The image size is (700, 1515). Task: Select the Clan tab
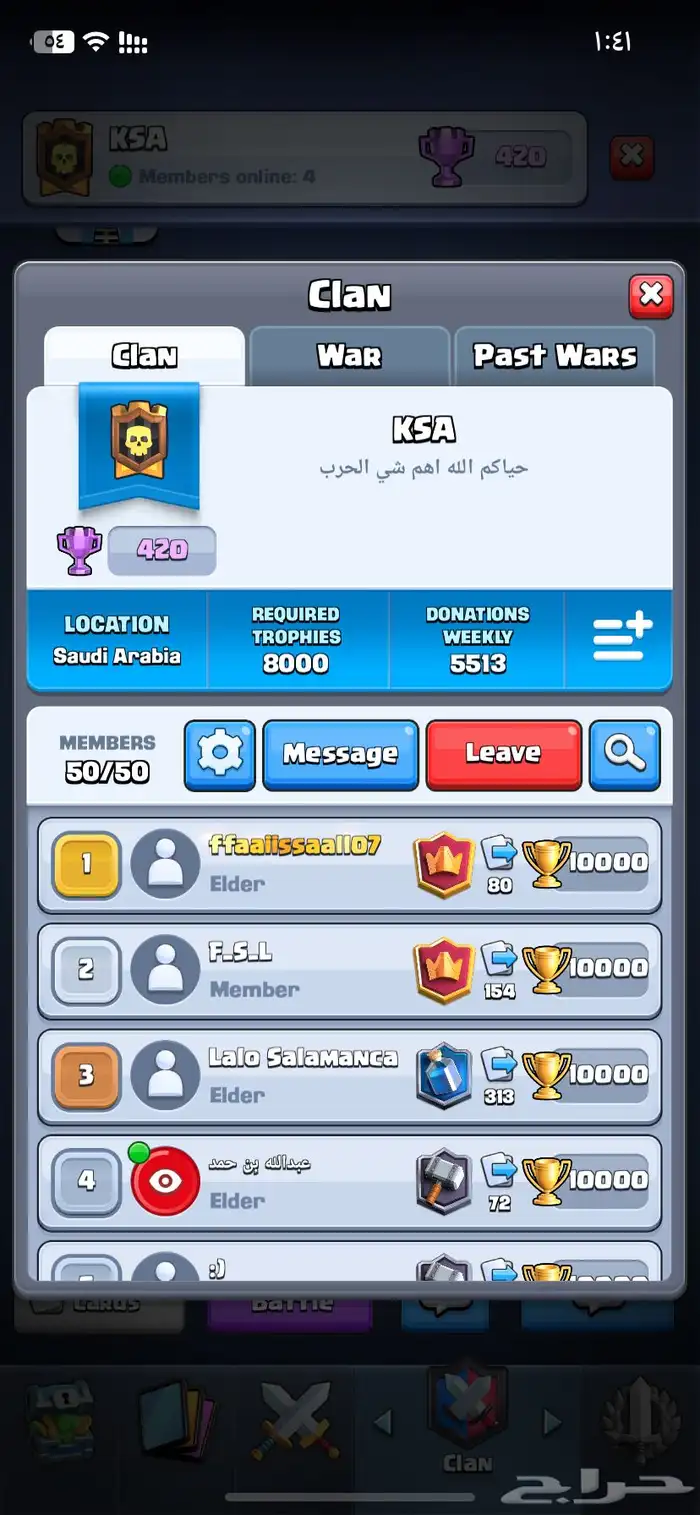click(x=145, y=355)
